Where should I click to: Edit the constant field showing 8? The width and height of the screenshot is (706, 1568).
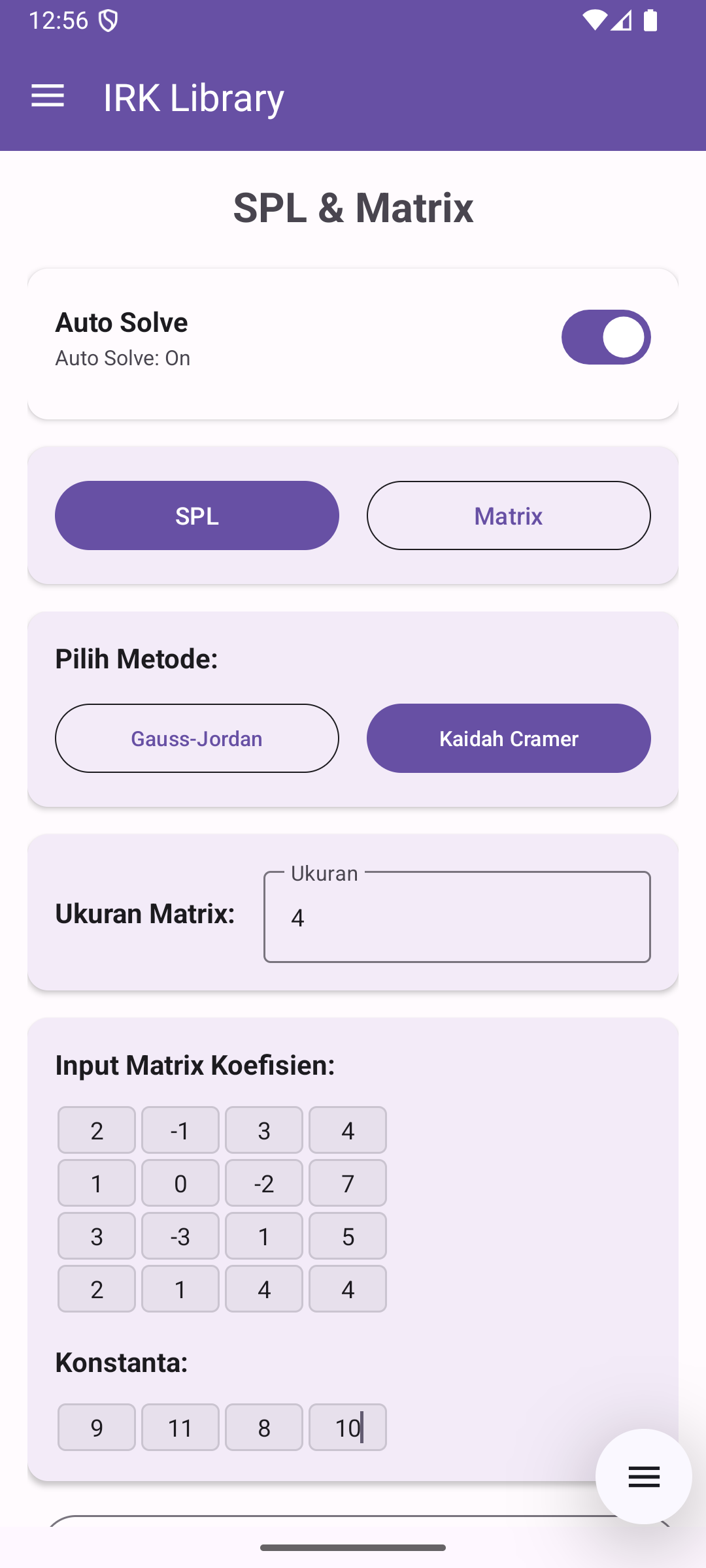pos(264,1428)
